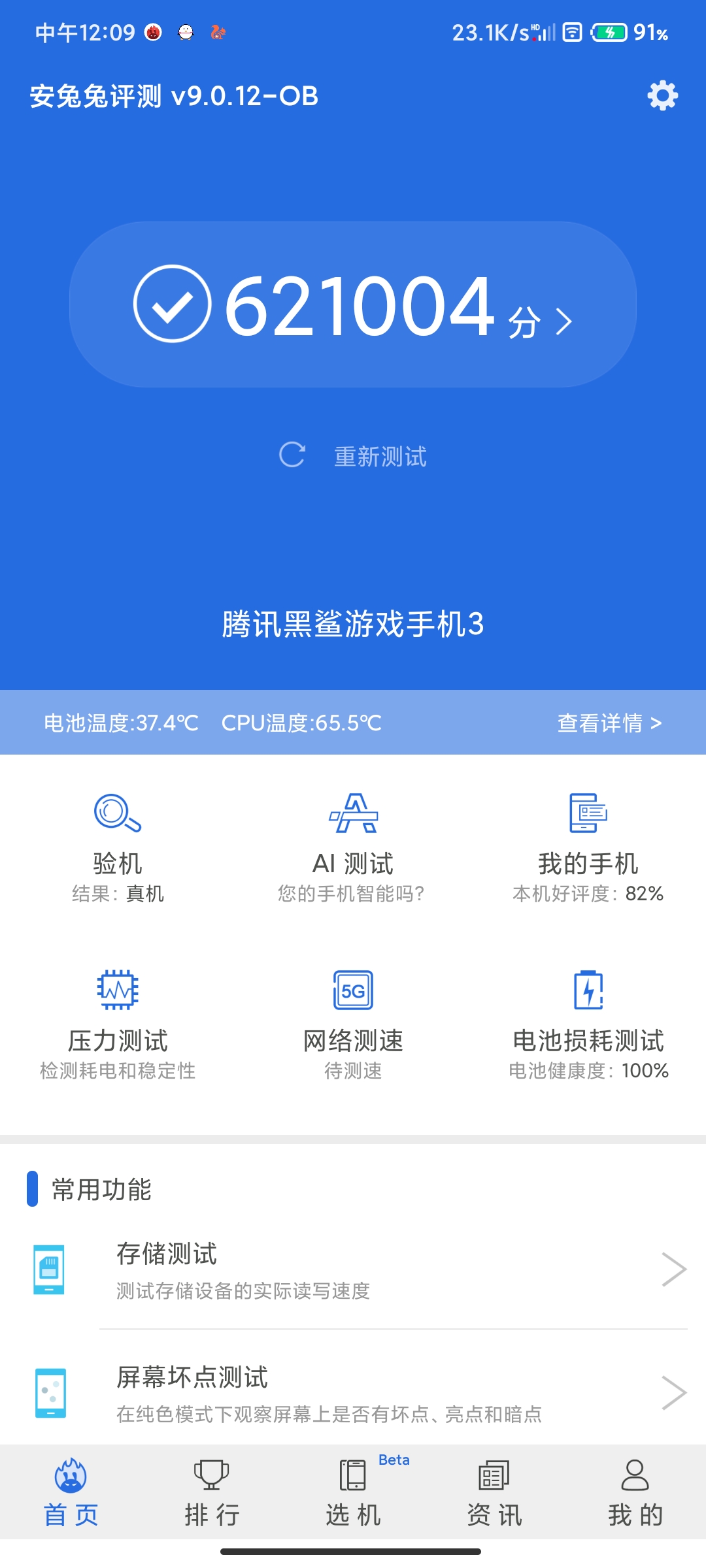This screenshot has width=706, height=1568.
Task: Open the 屏幕坏点测试 dead pixel test row
Action: (353, 1393)
